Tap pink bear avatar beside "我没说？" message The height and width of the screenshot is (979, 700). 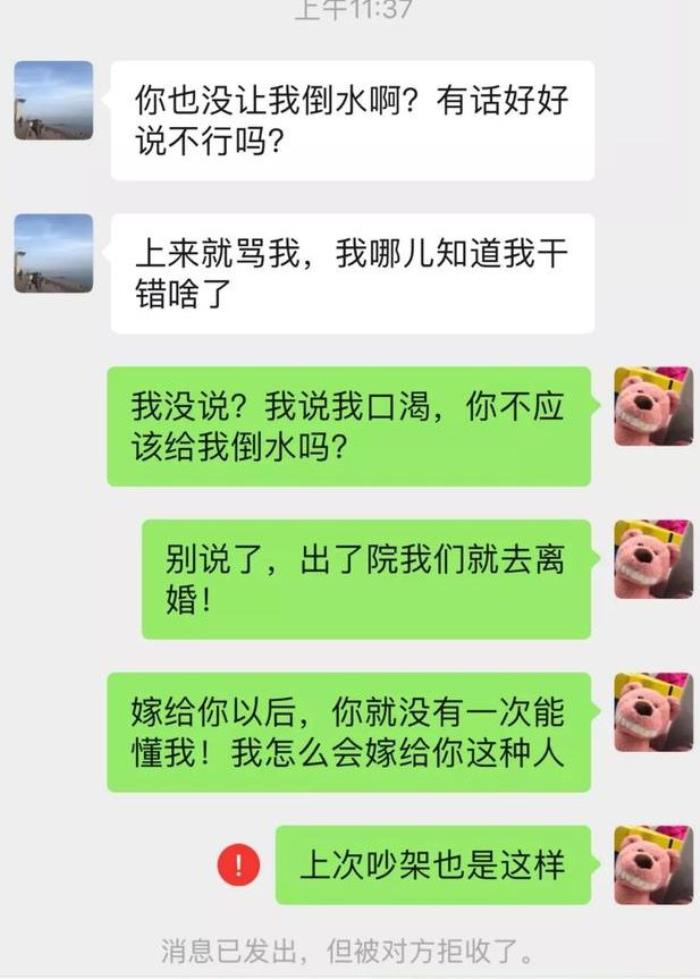pyautogui.click(x=653, y=406)
